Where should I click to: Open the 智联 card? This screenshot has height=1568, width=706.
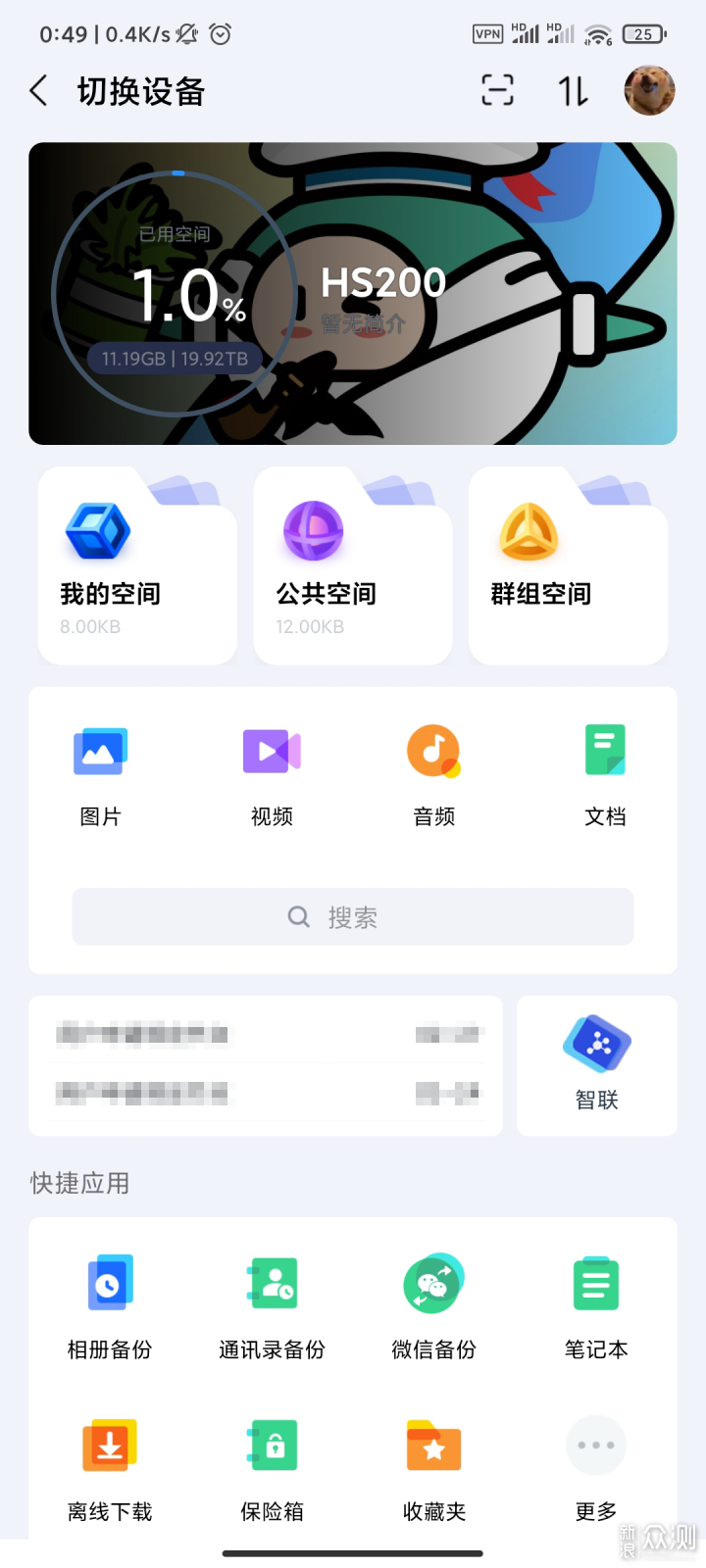[x=597, y=1066]
